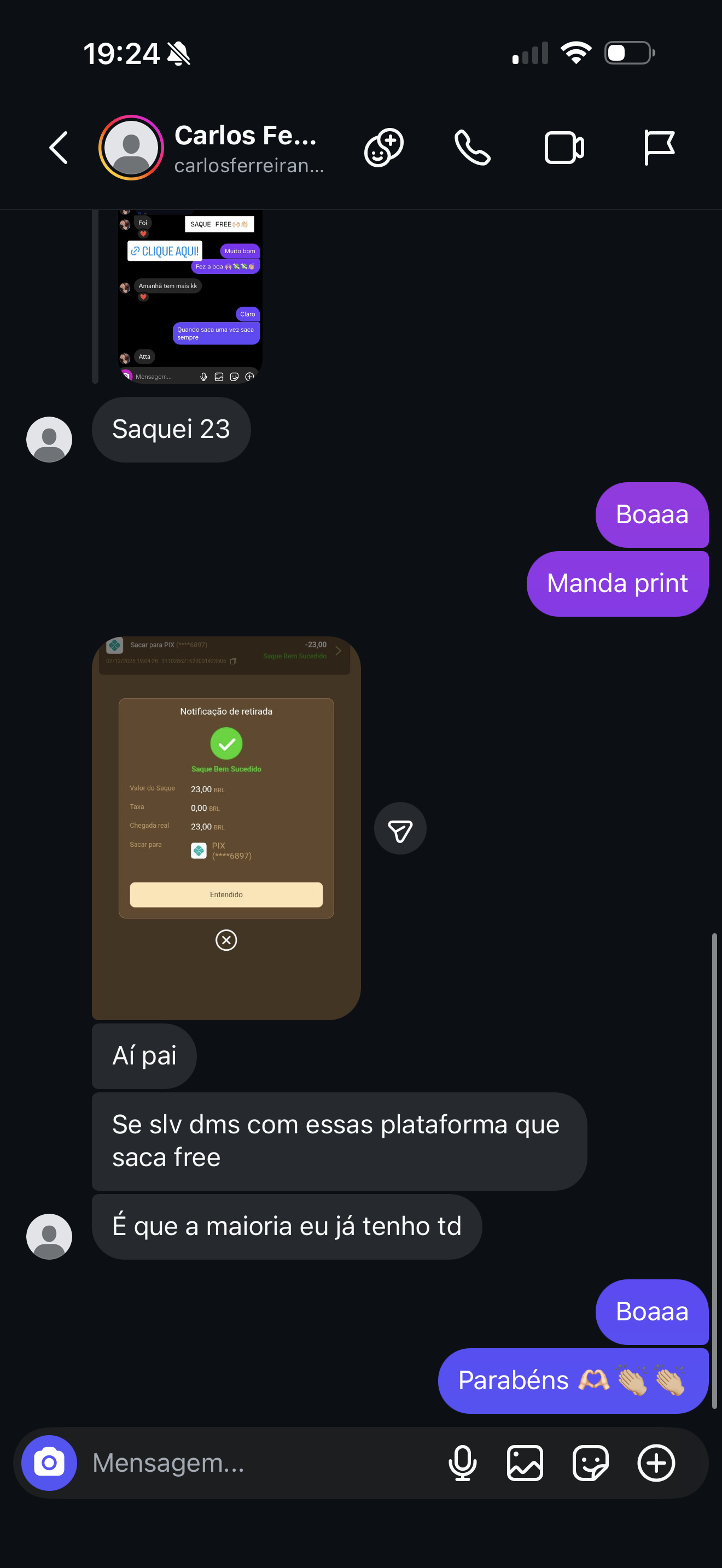Open the photo gallery picker
Image resolution: width=722 pixels, height=1568 pixels.
[525, 1462]
